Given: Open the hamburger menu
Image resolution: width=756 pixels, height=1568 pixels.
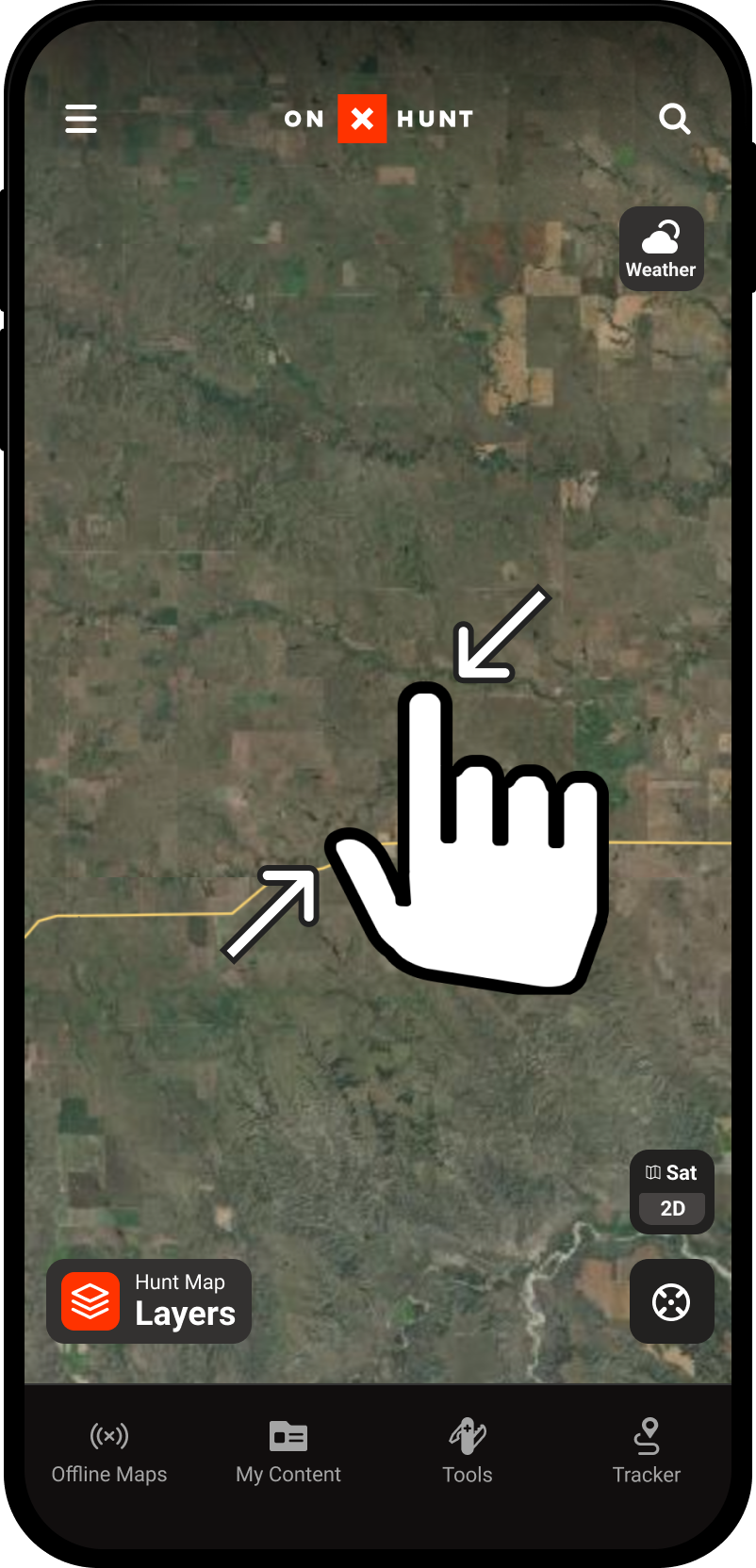Looking at the screenshot, I should (81, 119).
